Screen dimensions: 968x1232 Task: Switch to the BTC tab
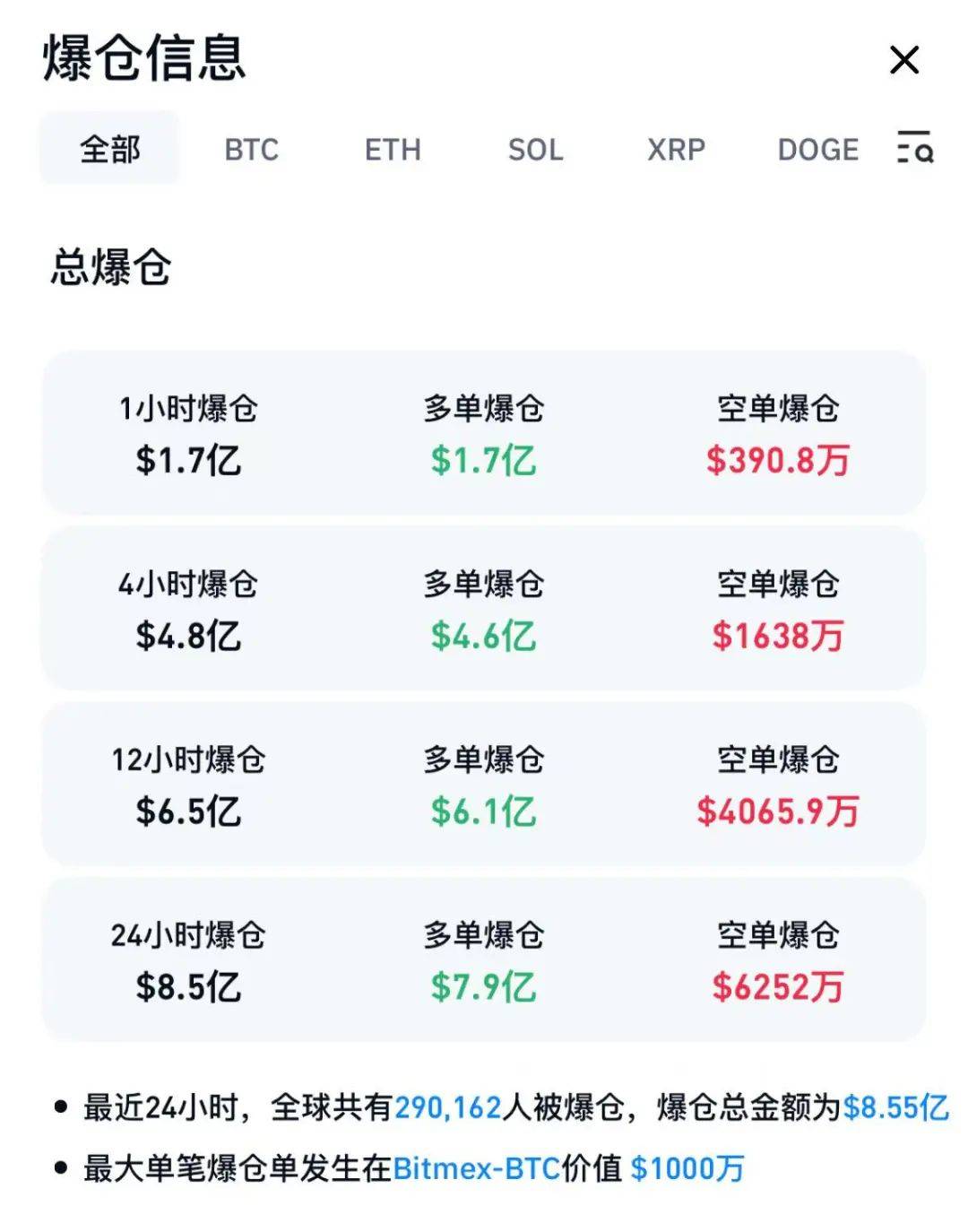(252, 150)
